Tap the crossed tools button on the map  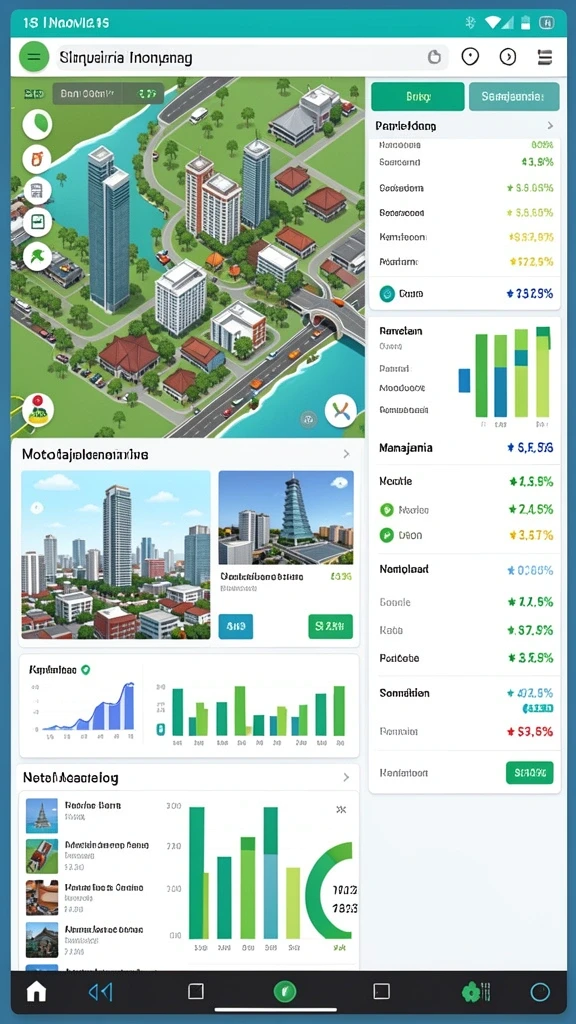click(341, 411)
